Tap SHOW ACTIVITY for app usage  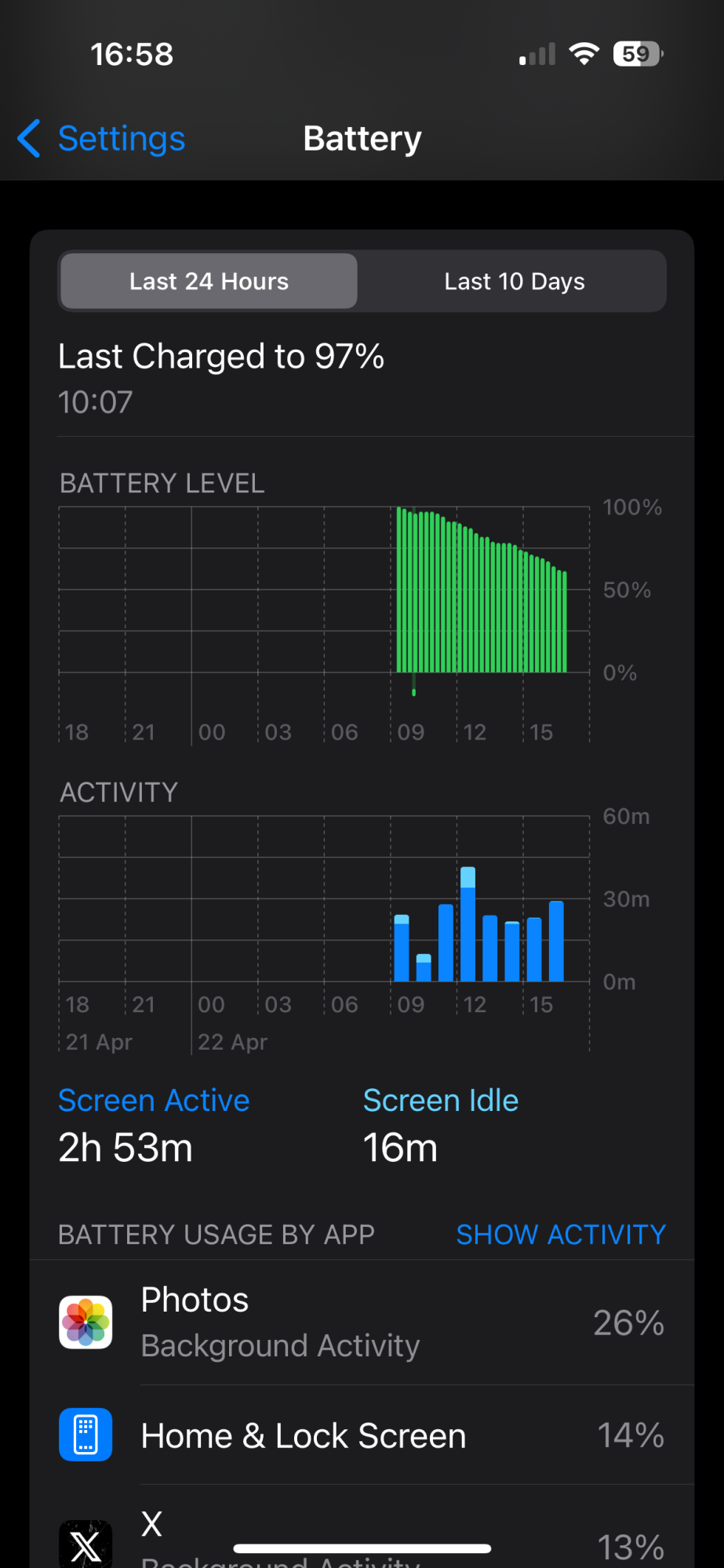[x=561, y=1234]
